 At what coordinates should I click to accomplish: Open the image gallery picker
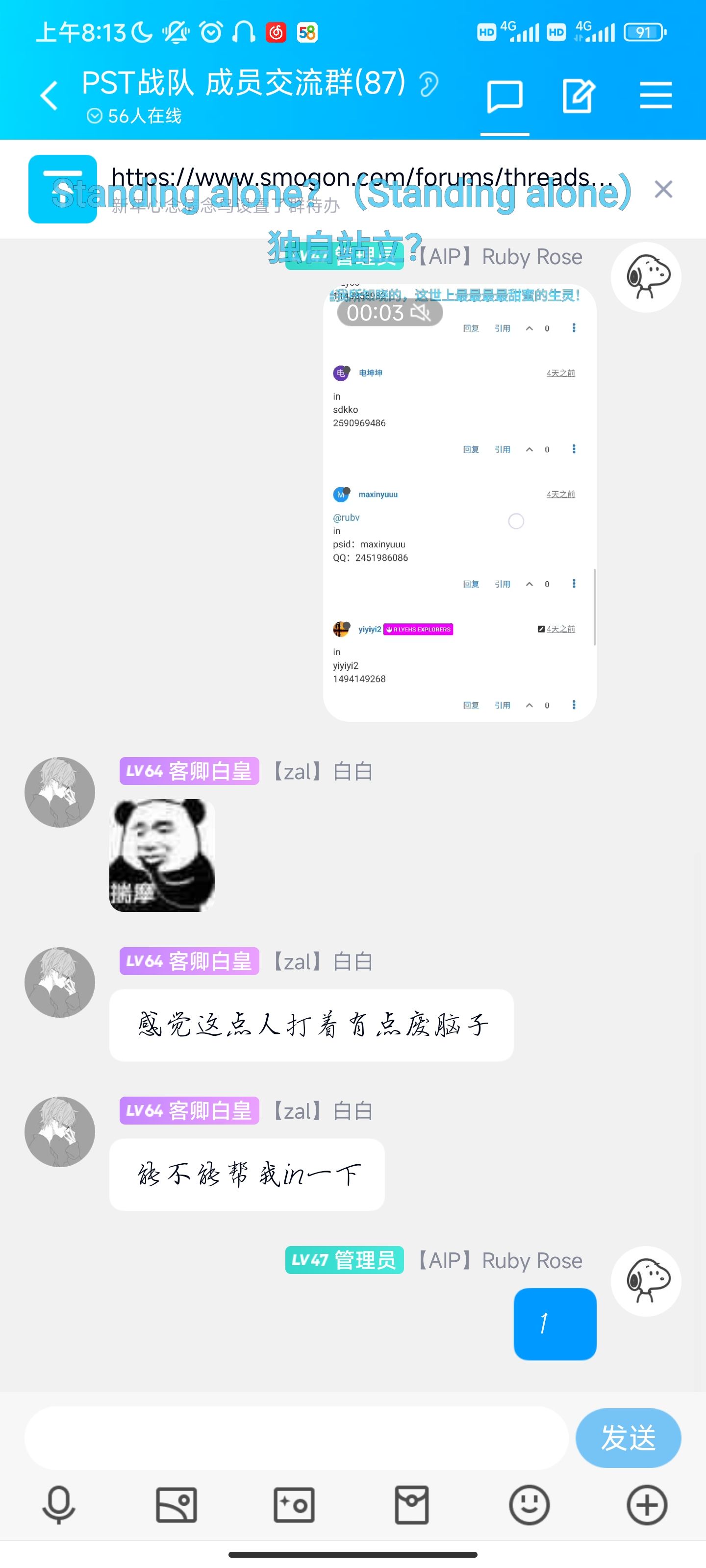[x=176, y=1505]
